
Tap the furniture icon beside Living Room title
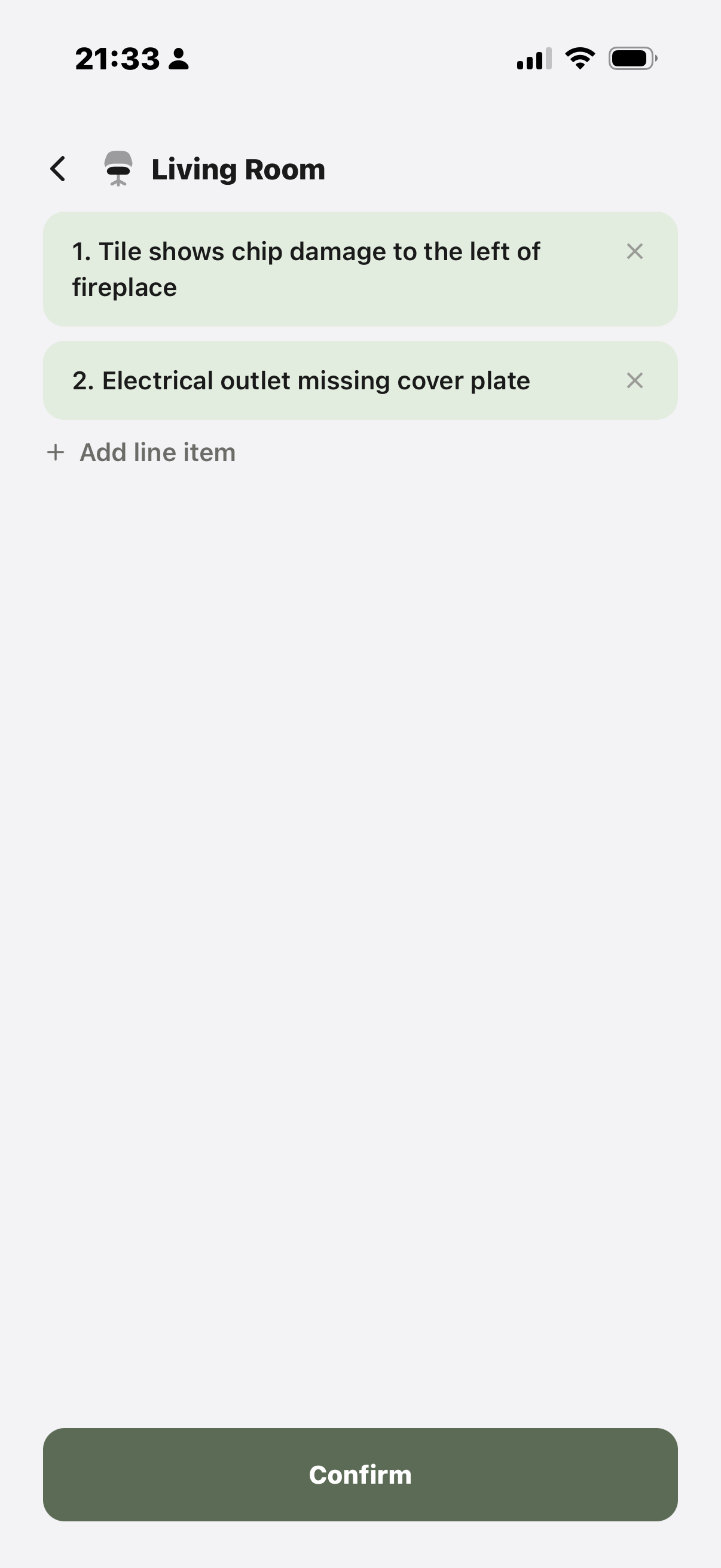tap(117, 169)
